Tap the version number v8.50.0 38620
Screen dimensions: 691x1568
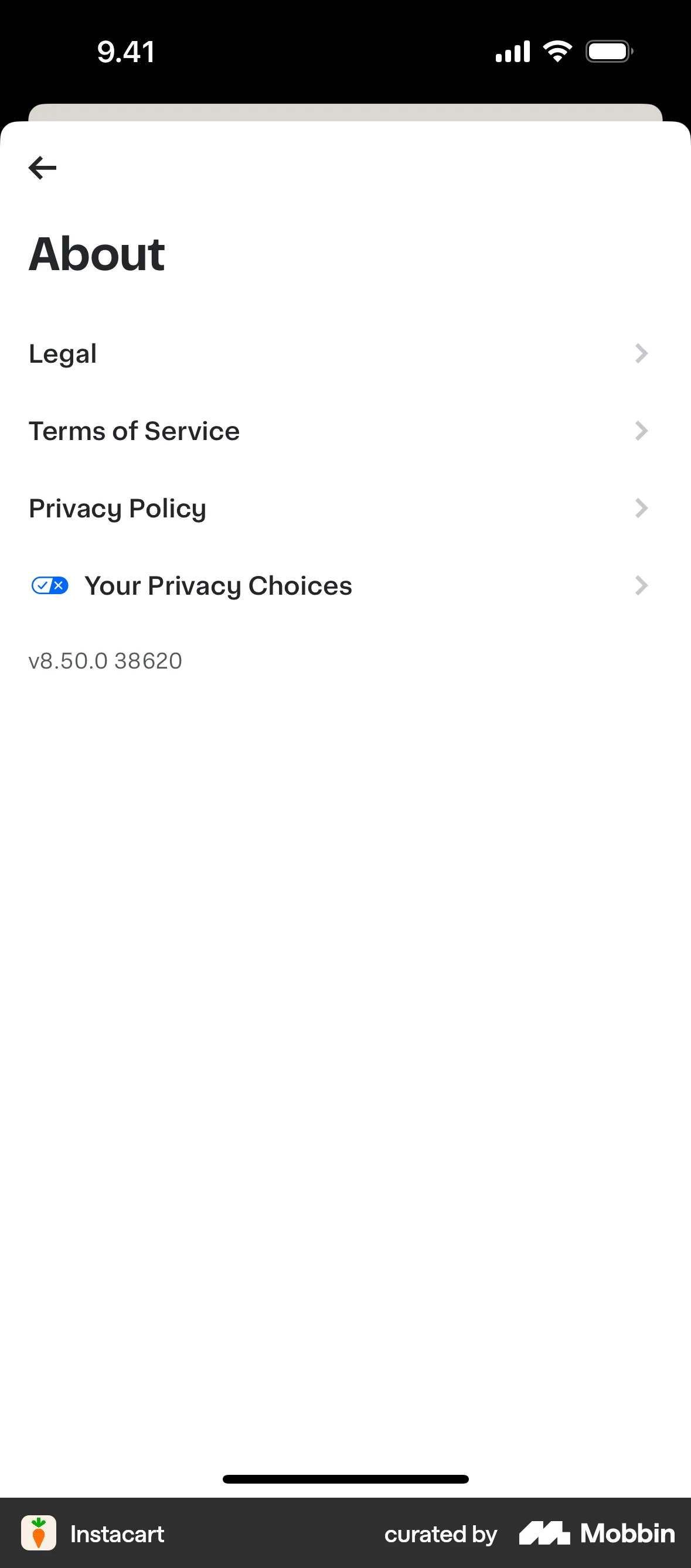[x=105, y=661]
